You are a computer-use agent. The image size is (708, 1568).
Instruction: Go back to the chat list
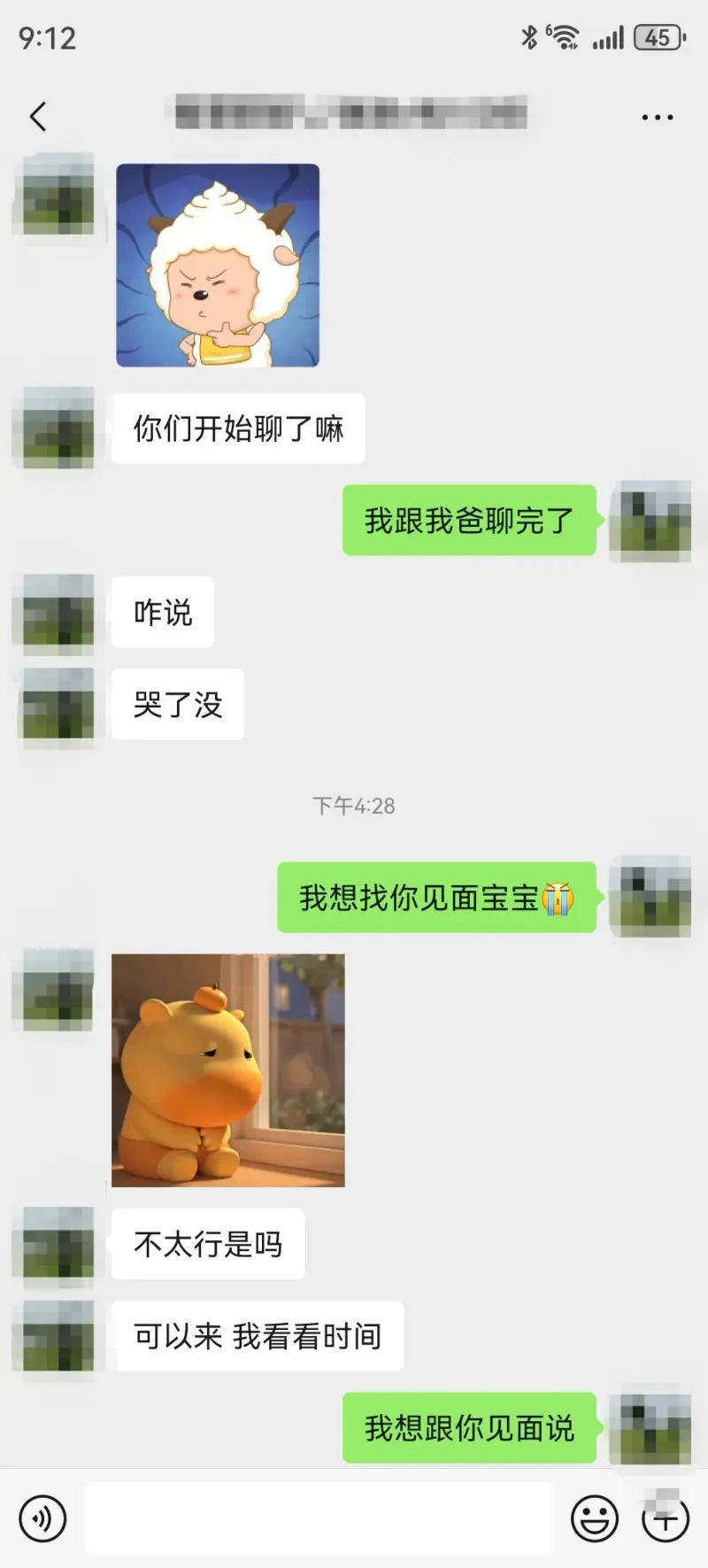tap(38, 116)
